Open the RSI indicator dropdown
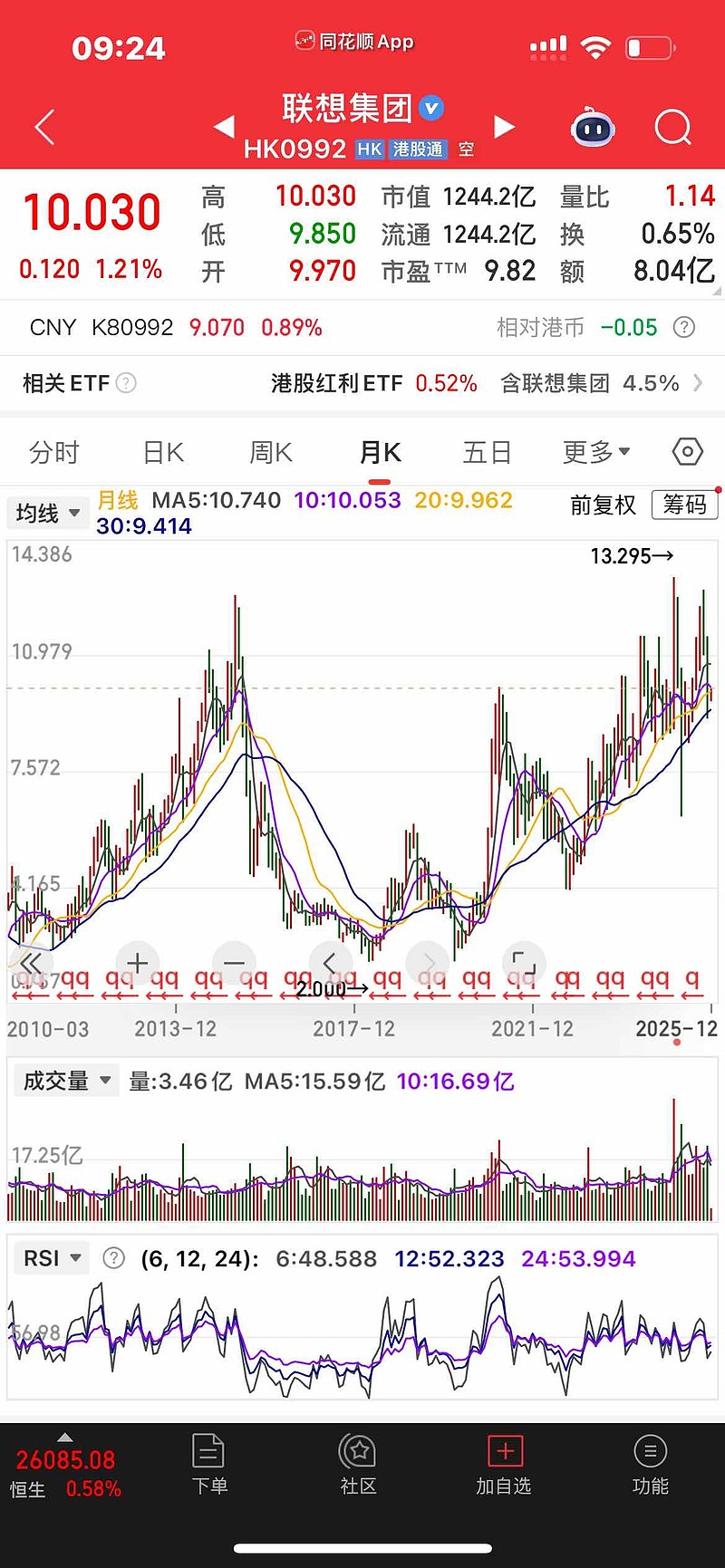725x1568 pixels. click(51, 1257)
